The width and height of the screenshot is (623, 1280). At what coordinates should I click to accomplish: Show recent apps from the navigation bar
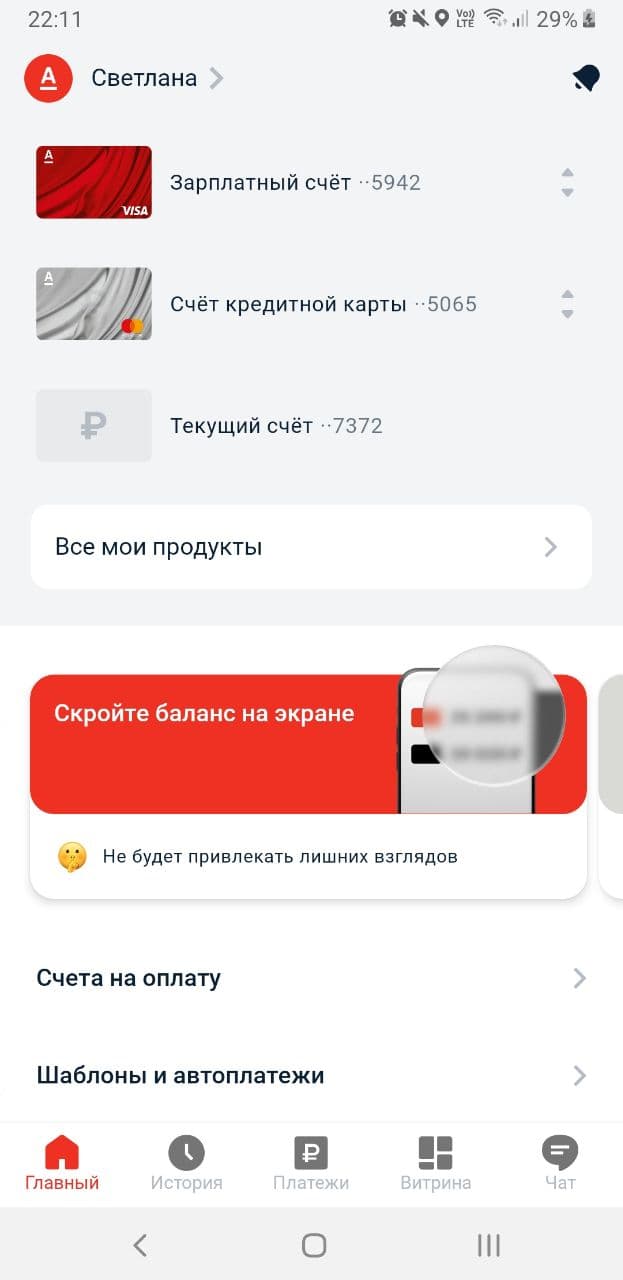coord(488,1245)
